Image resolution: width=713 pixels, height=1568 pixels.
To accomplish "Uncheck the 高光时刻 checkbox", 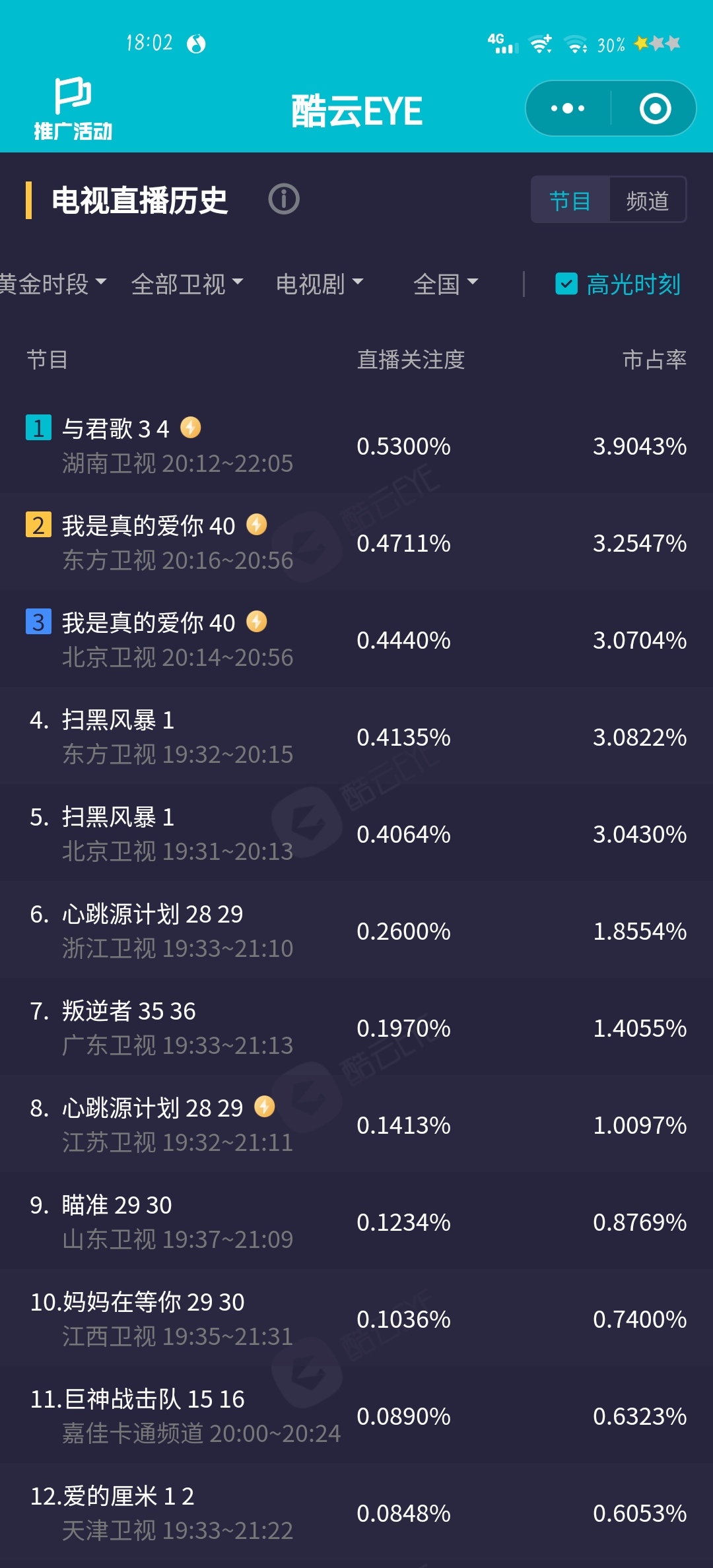I will point(566,284).
